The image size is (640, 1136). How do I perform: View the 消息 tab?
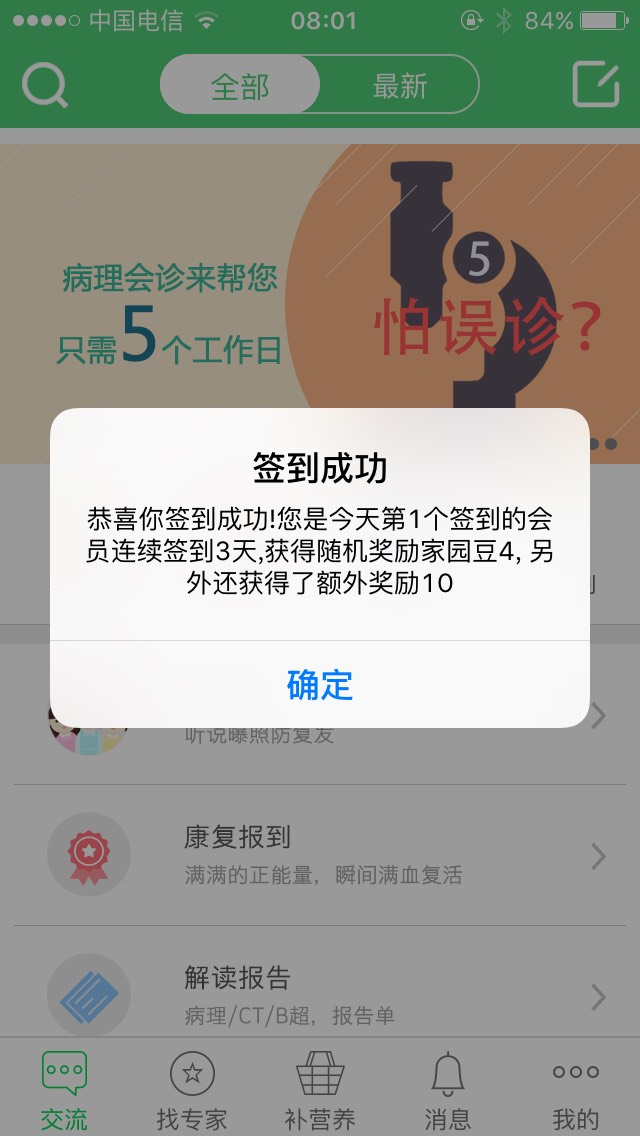click(448, 1088)
